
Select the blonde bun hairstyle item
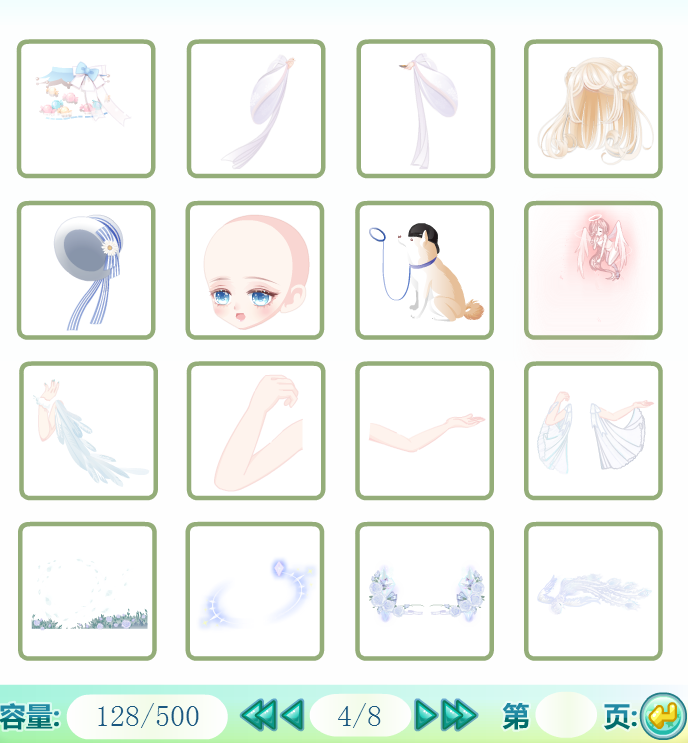593,109
